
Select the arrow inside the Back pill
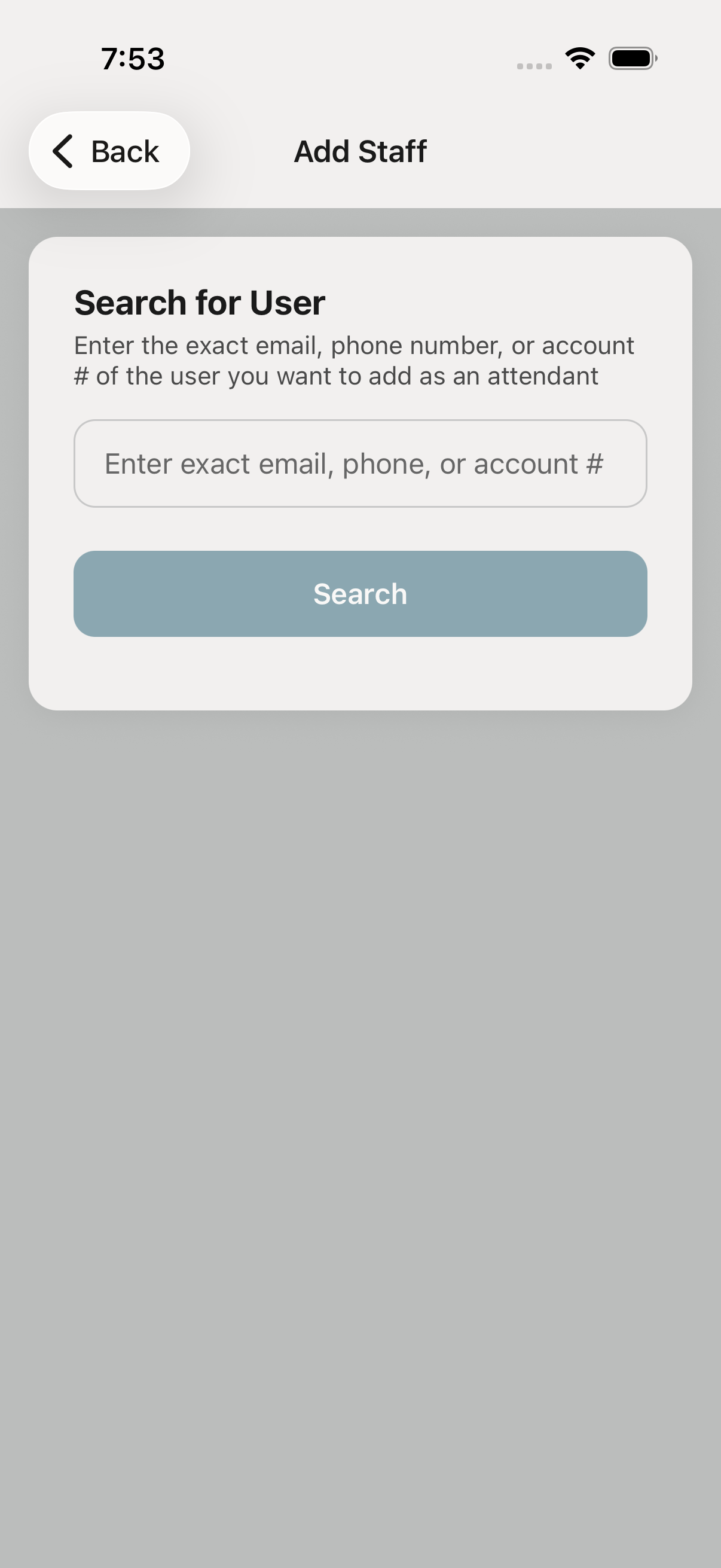click(x=63, y=150)
